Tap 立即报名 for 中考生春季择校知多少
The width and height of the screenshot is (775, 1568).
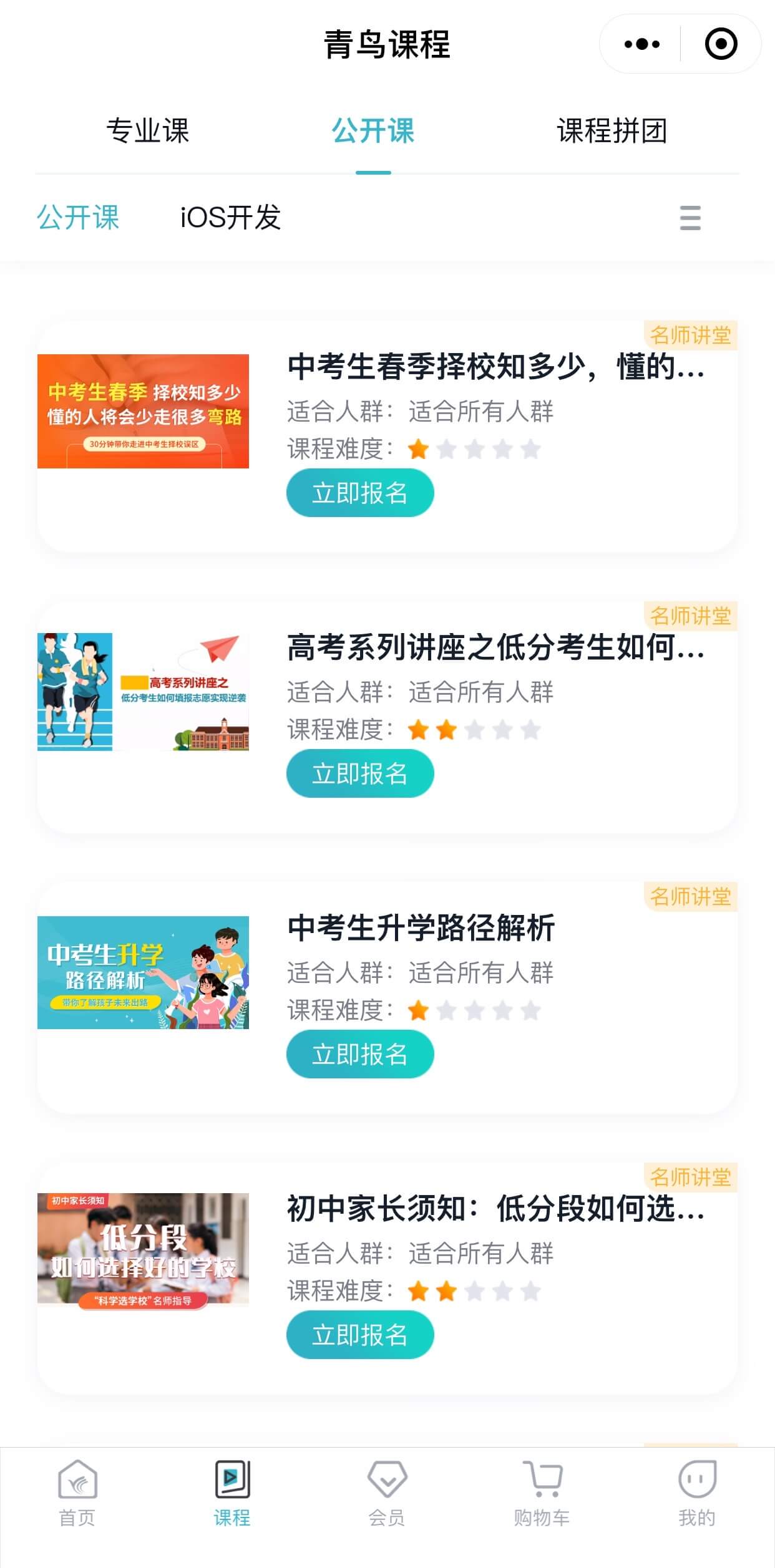pyautogui.click(x=360, y=493)
